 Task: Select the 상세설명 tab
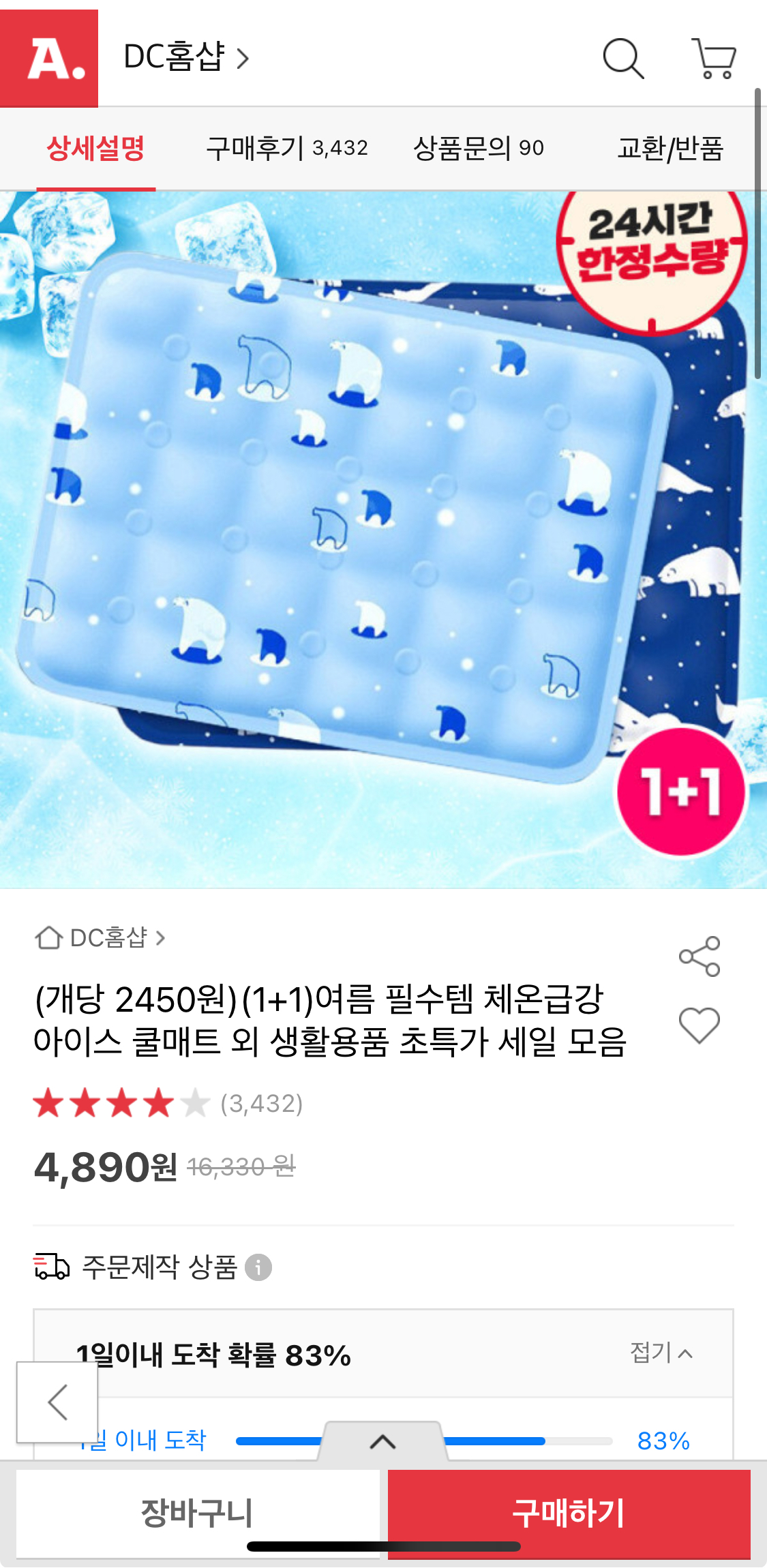(95, 148)
